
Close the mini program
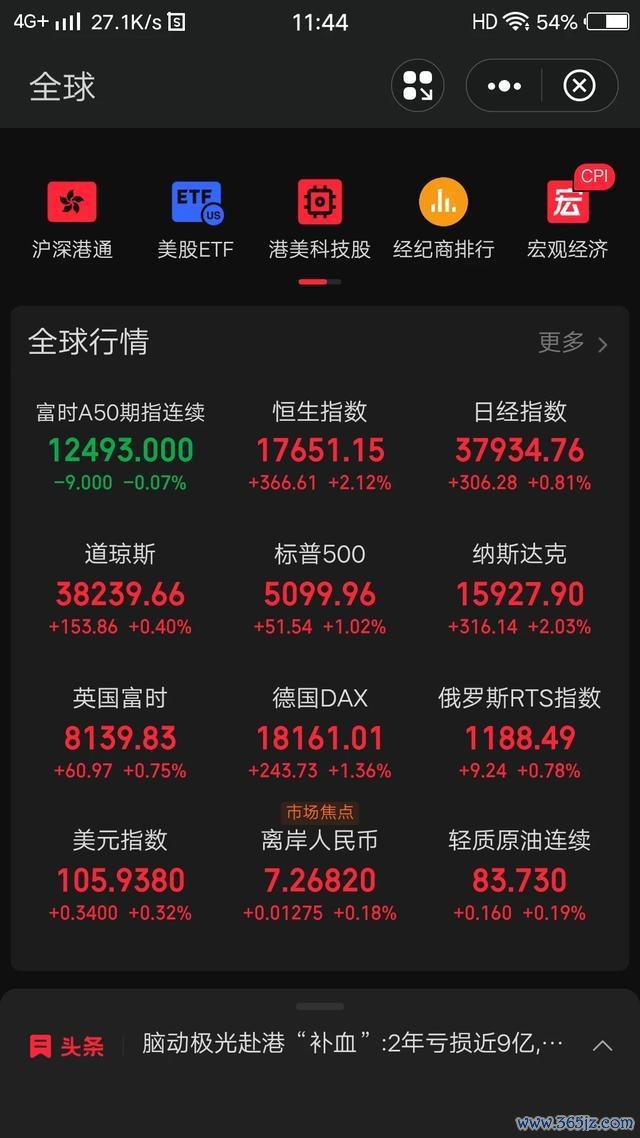[579, 86]
